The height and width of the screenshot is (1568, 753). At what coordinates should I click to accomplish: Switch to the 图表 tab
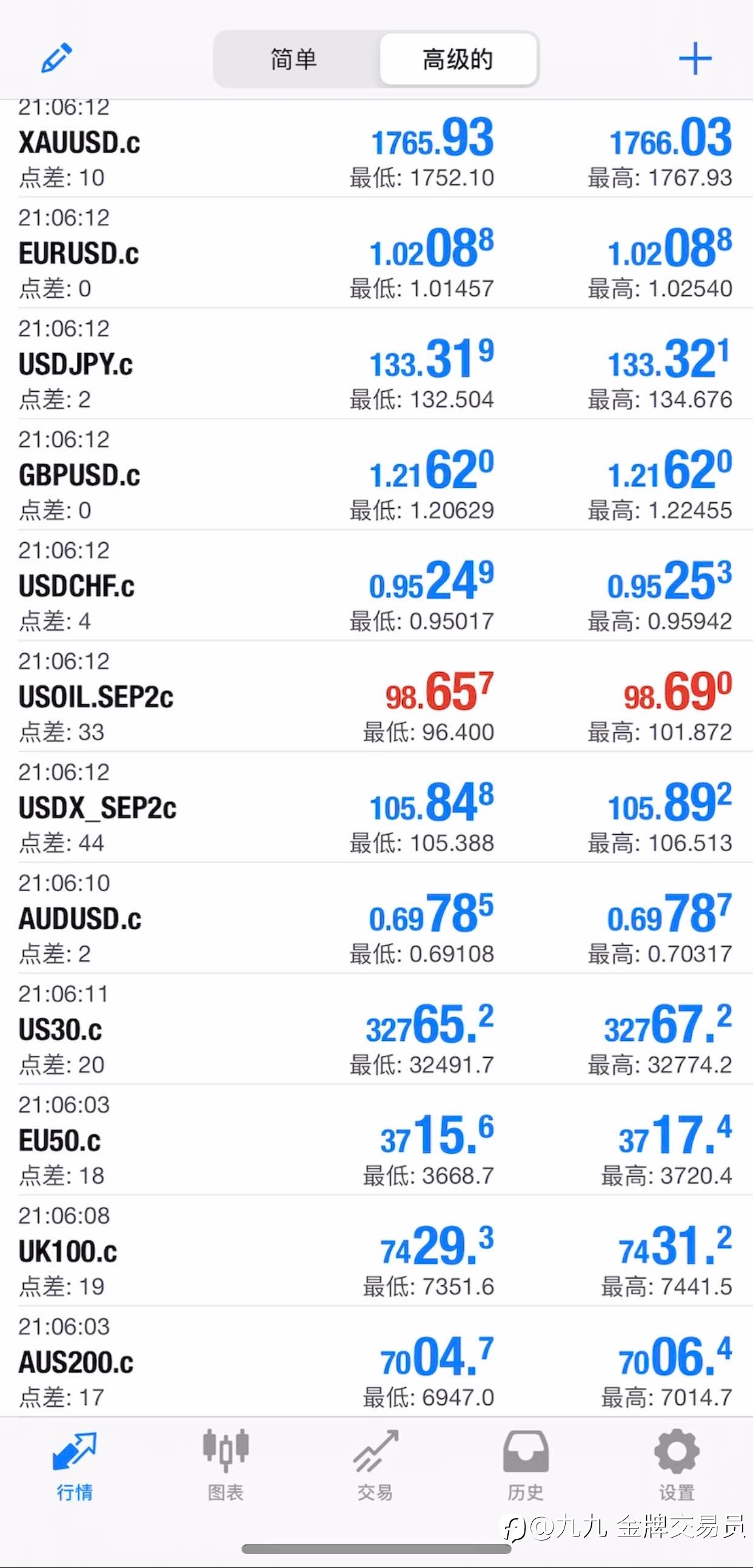(226, 1465)
